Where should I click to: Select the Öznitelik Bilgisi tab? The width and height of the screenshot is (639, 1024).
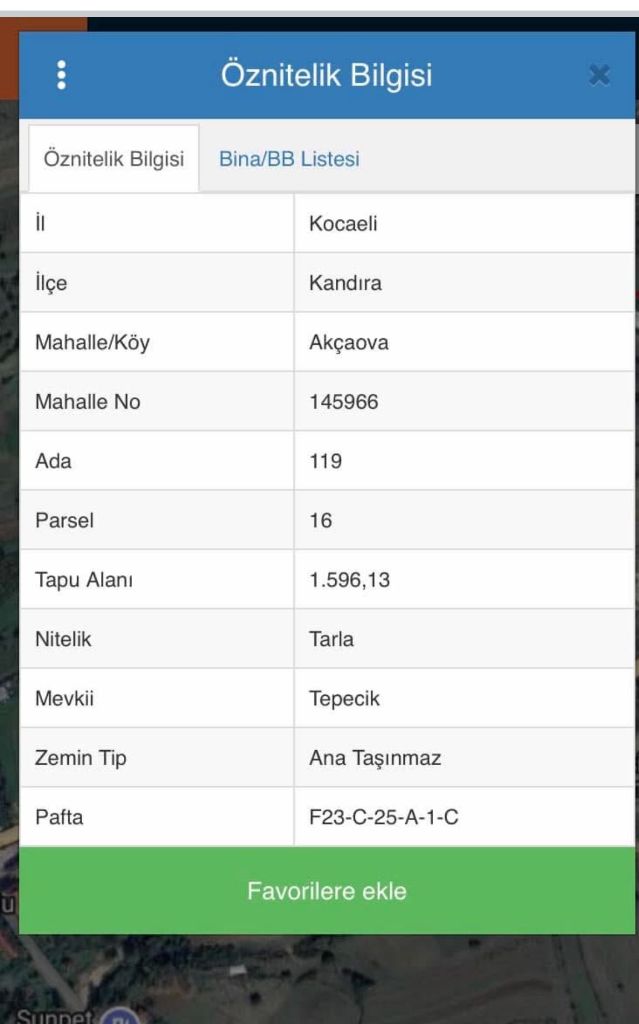point(114,159)
